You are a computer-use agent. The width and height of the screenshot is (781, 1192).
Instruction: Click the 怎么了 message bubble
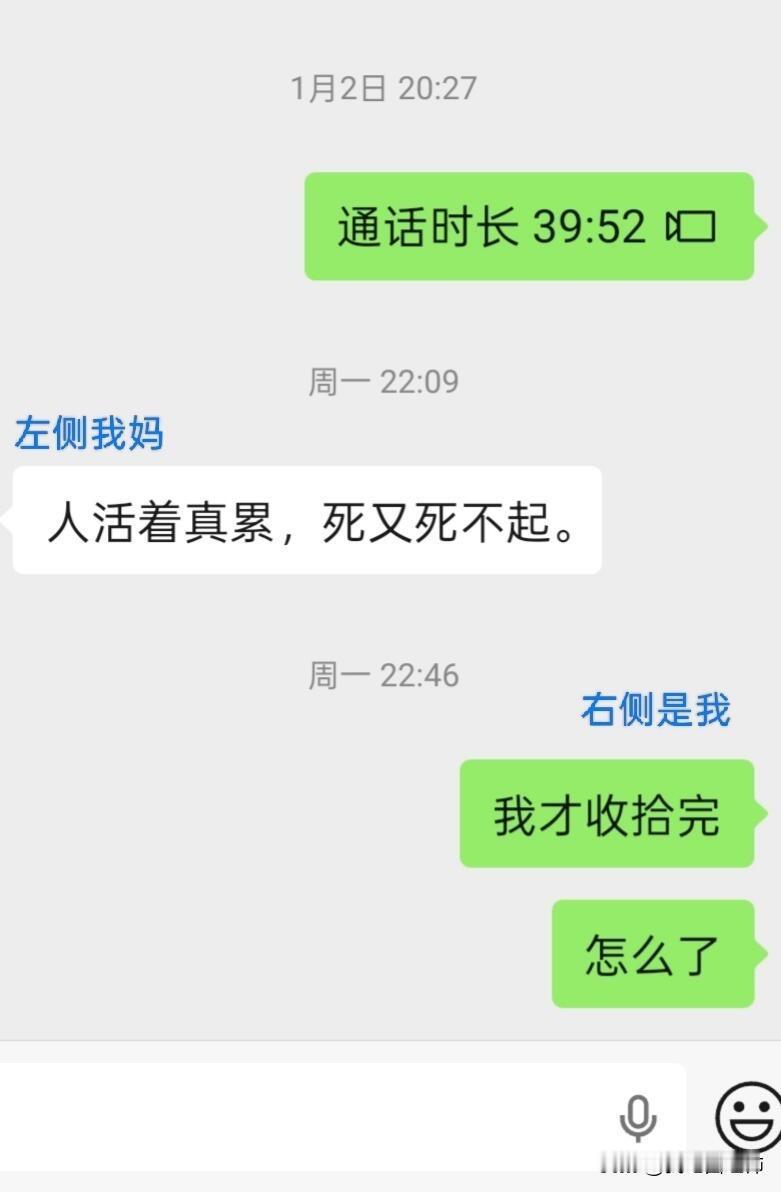pos(652,954)
